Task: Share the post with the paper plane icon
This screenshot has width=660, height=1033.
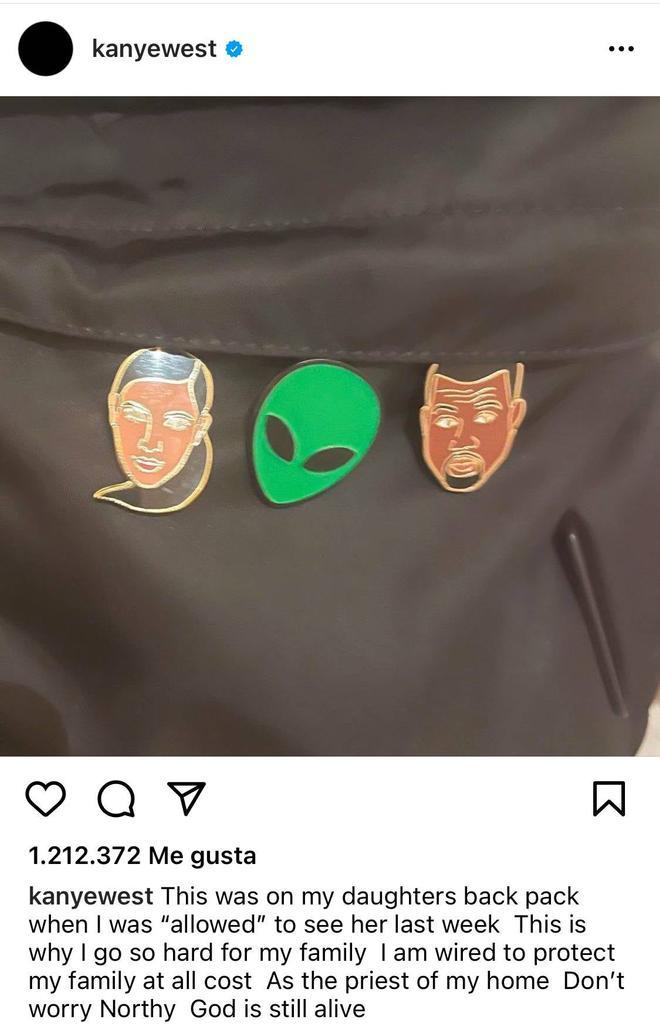Action: (185, 797)
